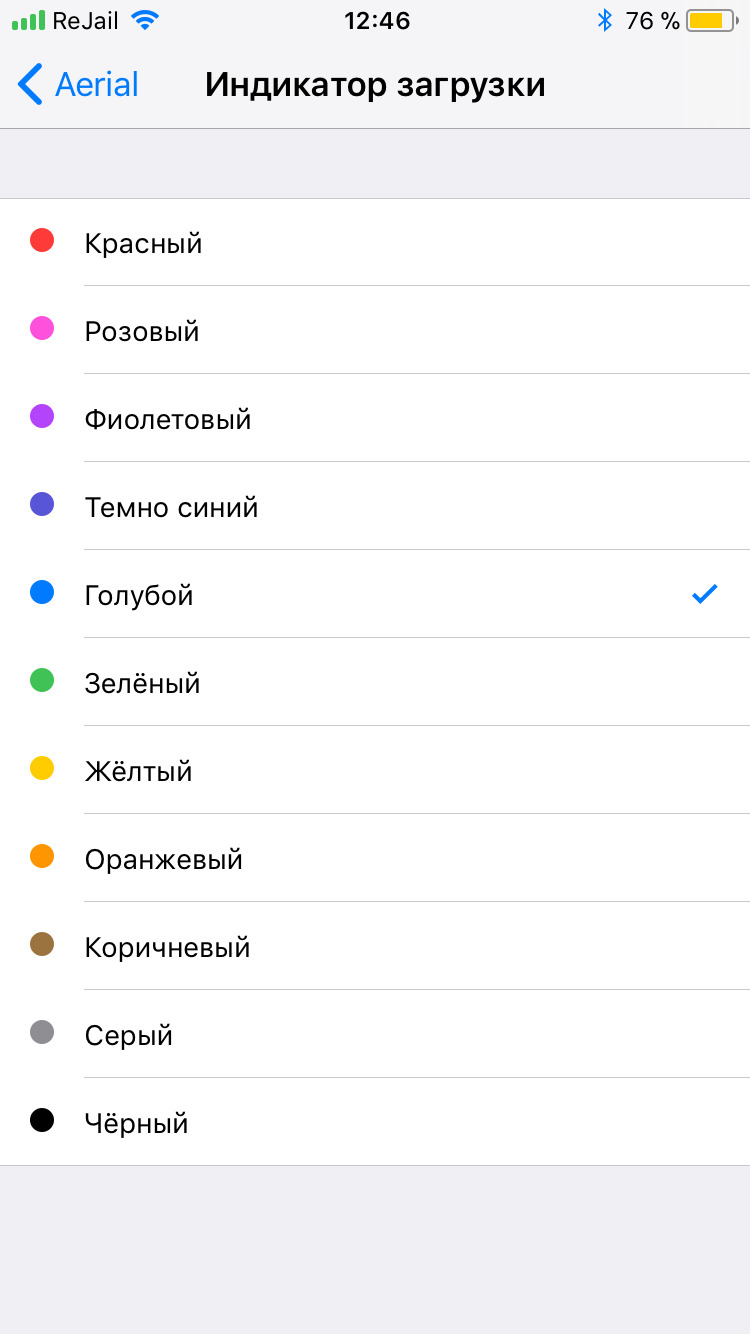Go back to Aerial settings

click(x=78, y=85)
